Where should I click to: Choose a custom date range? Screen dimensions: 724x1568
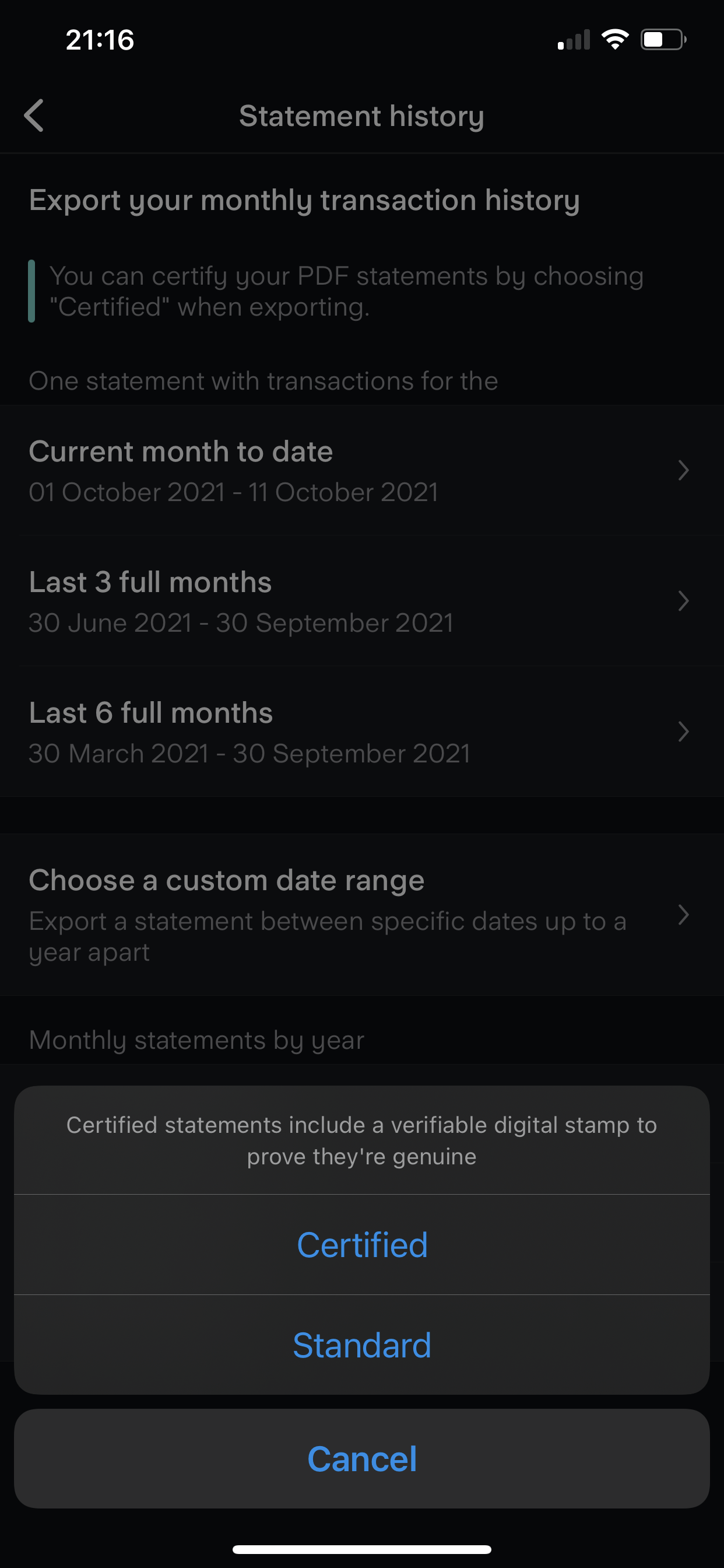point(362,915)
